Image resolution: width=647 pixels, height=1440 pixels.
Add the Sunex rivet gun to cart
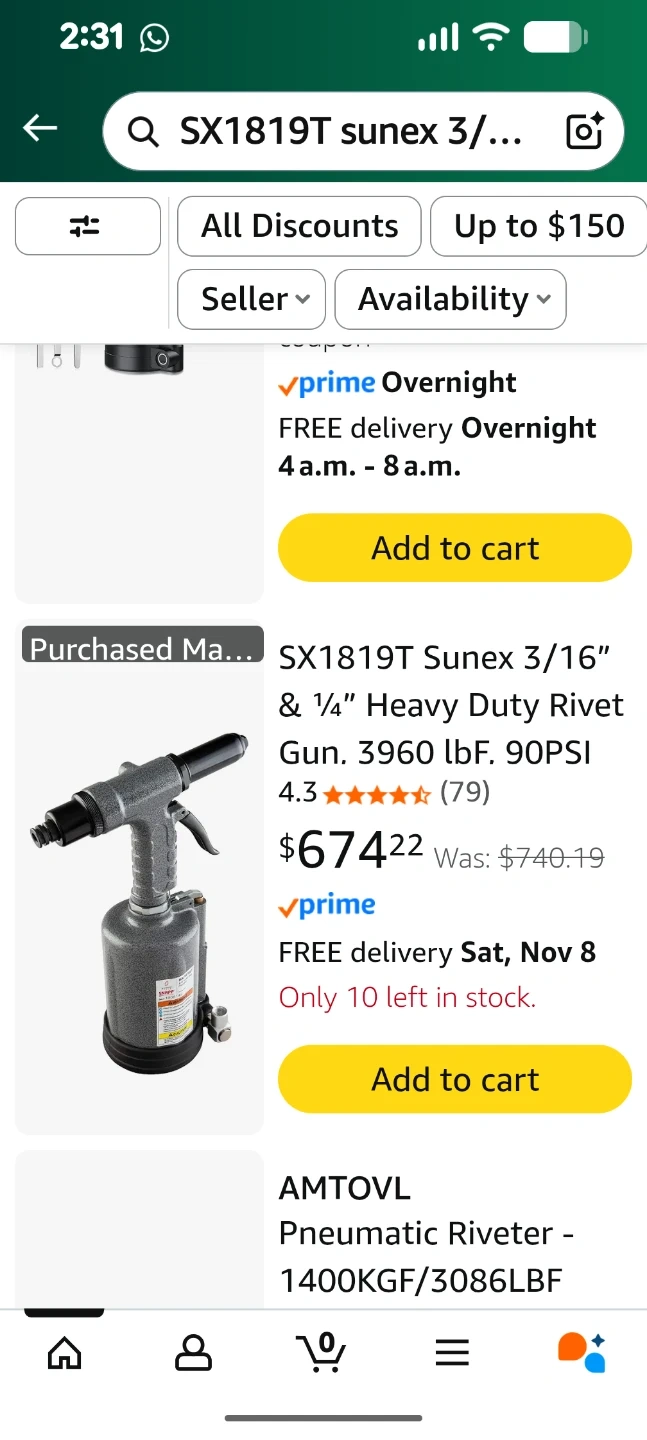point(455,1080)
